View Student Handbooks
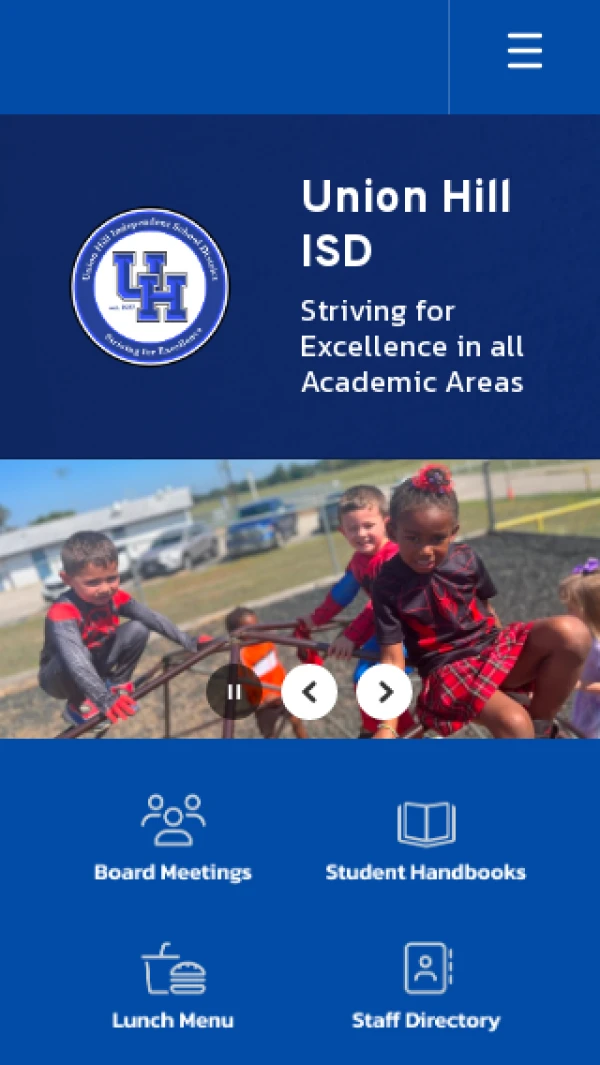 click(425, 839)
